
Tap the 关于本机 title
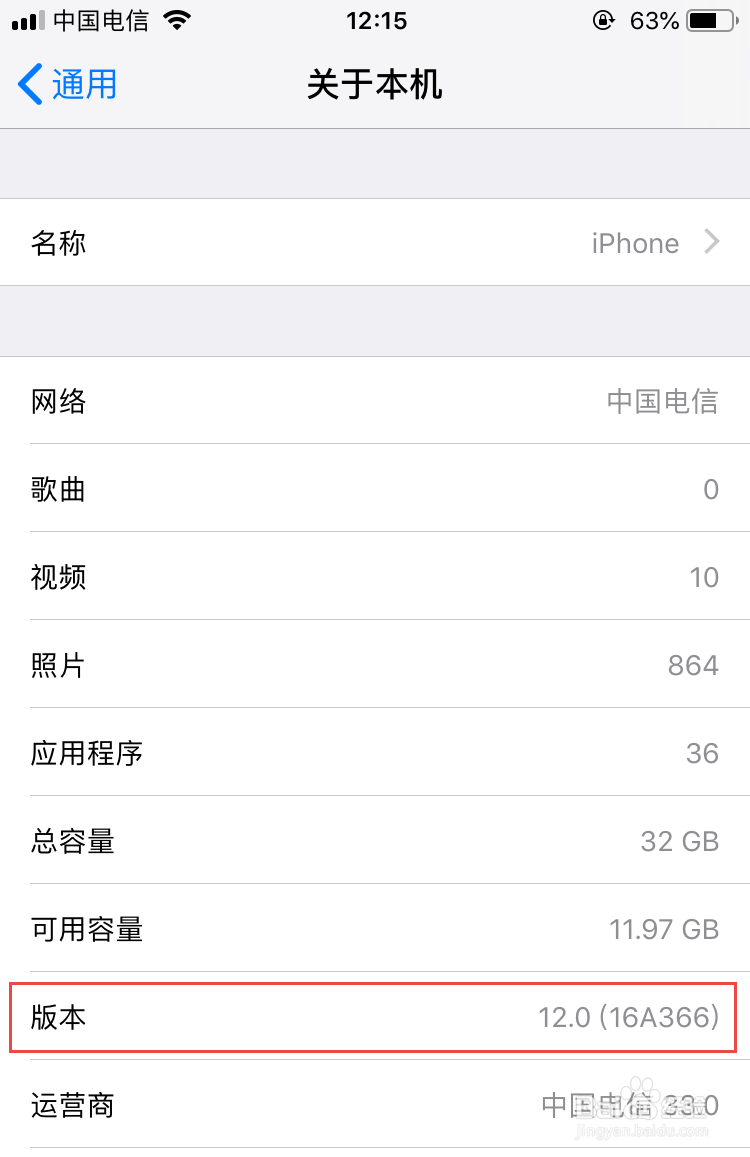click(375, 86)
